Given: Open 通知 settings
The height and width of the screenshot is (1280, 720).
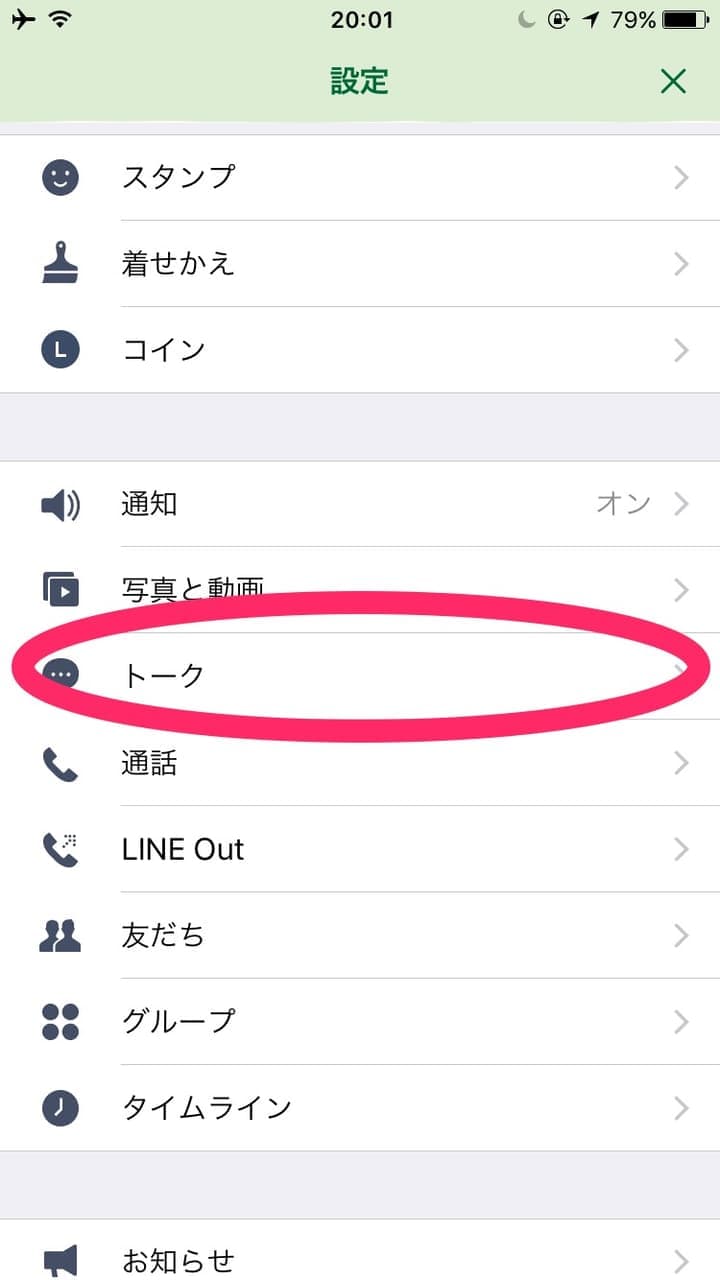Looking at the screenshot, I should pyautogui.click(x=360, y=504).
